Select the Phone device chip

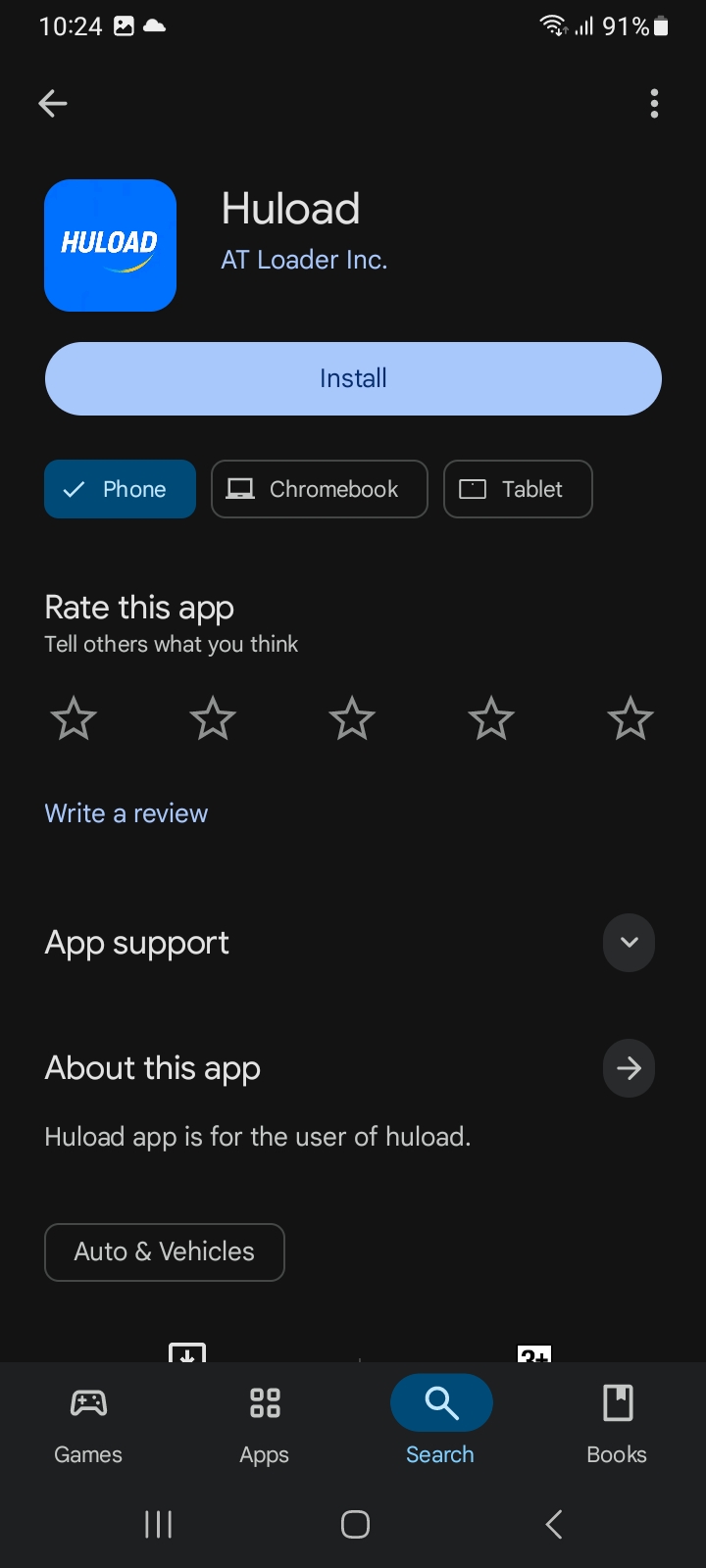120,489
